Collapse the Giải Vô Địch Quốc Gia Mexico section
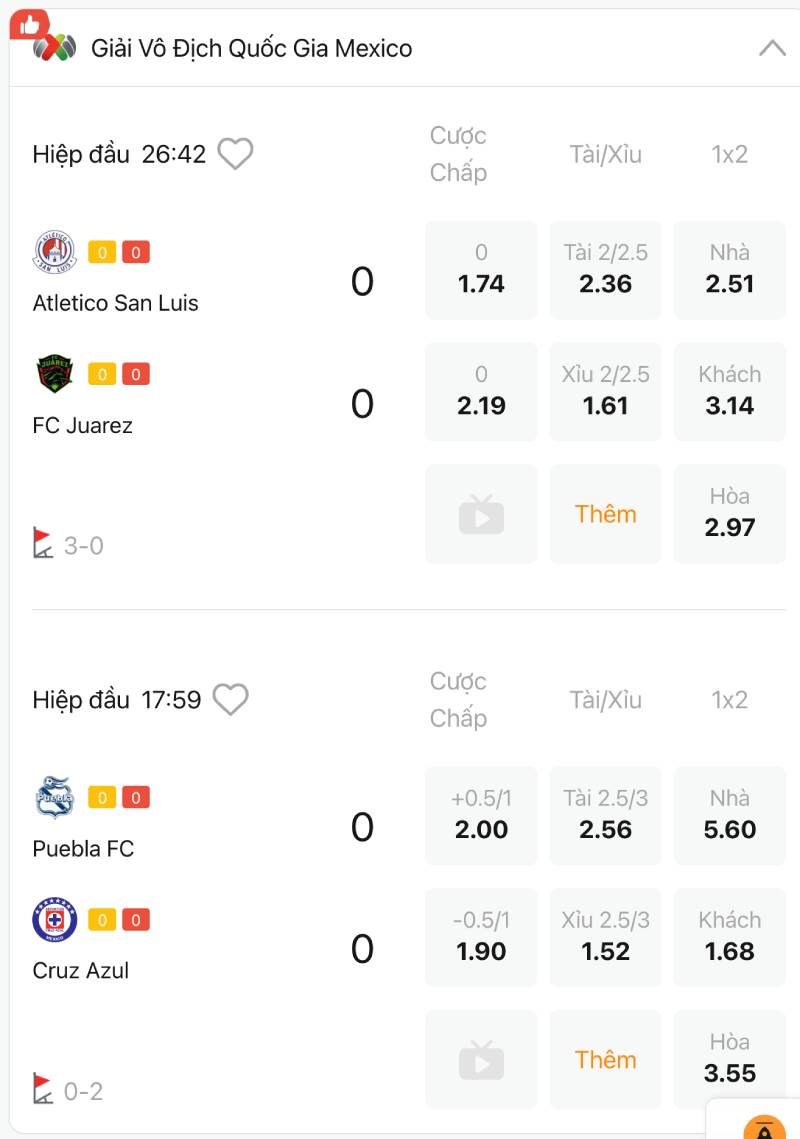 pyautogui.click(x=772, y=48)
